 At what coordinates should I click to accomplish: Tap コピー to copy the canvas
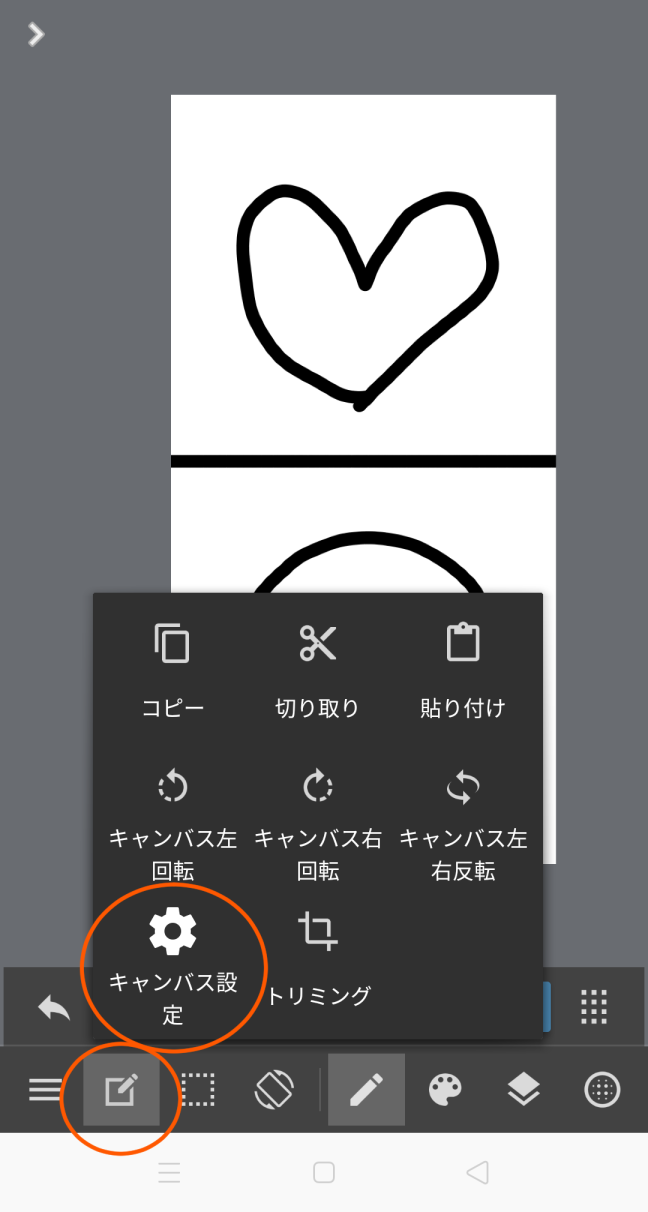[x=172, y=670]
